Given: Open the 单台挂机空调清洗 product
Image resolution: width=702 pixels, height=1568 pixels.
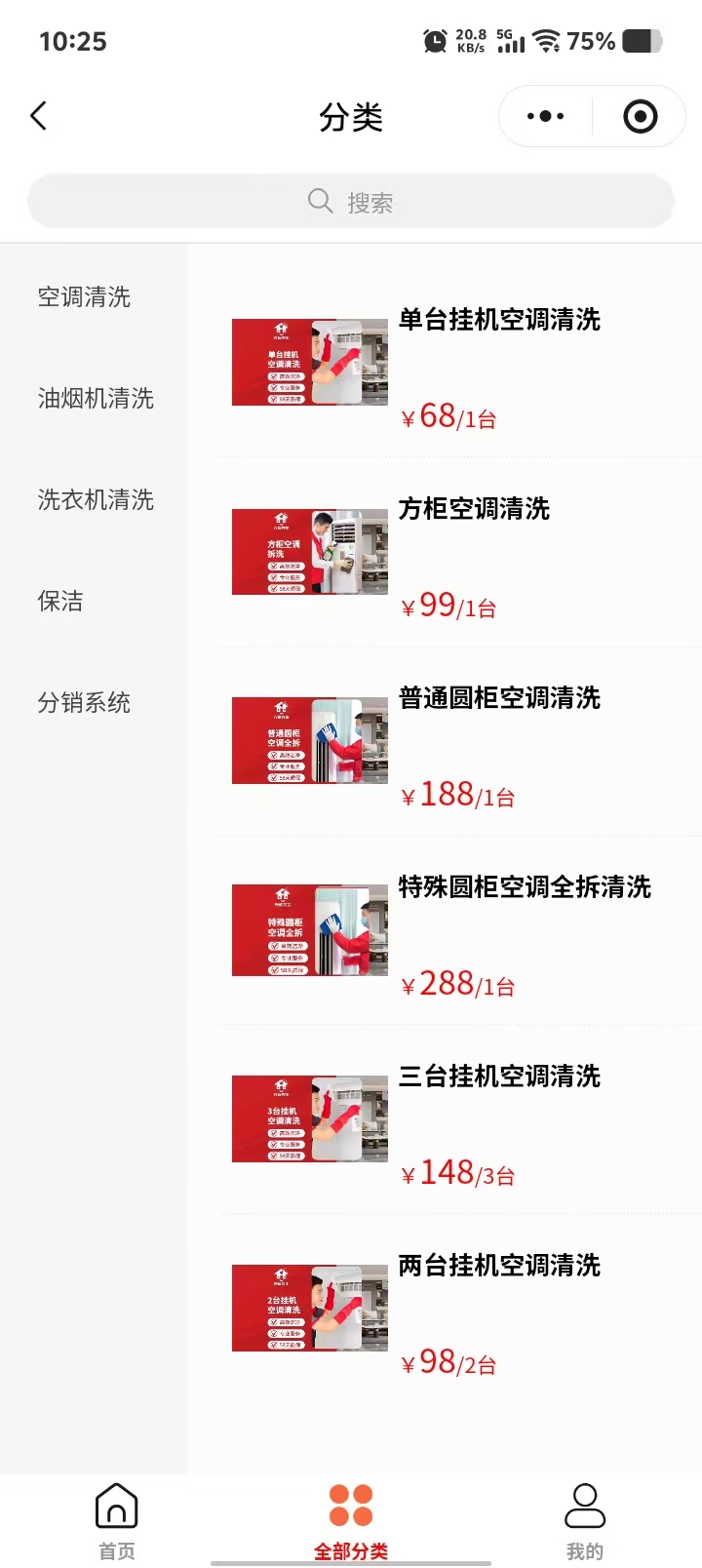Looking at the screenshot, I should click(x=498, y=320).
